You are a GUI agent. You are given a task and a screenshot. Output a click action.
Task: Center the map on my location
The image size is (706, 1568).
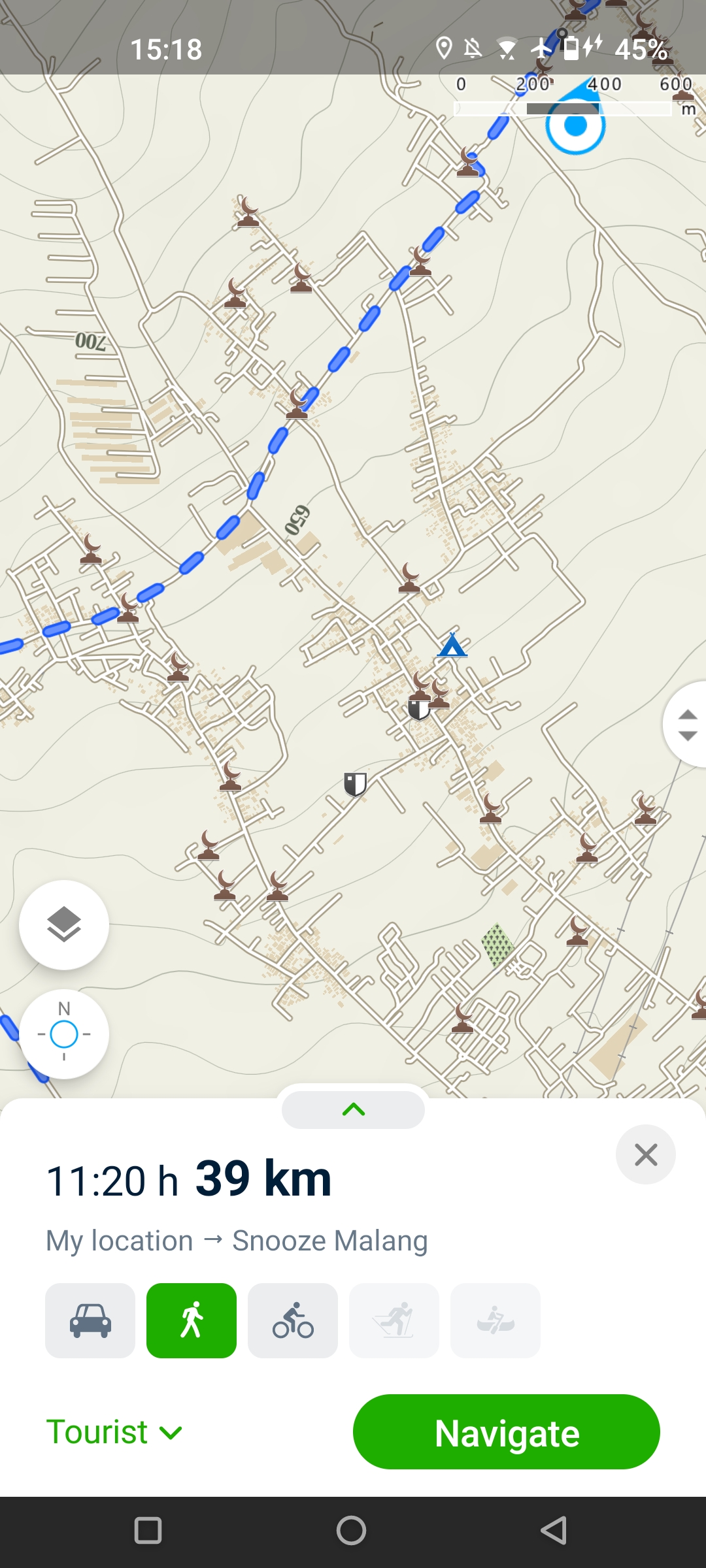click(64, 1034)
